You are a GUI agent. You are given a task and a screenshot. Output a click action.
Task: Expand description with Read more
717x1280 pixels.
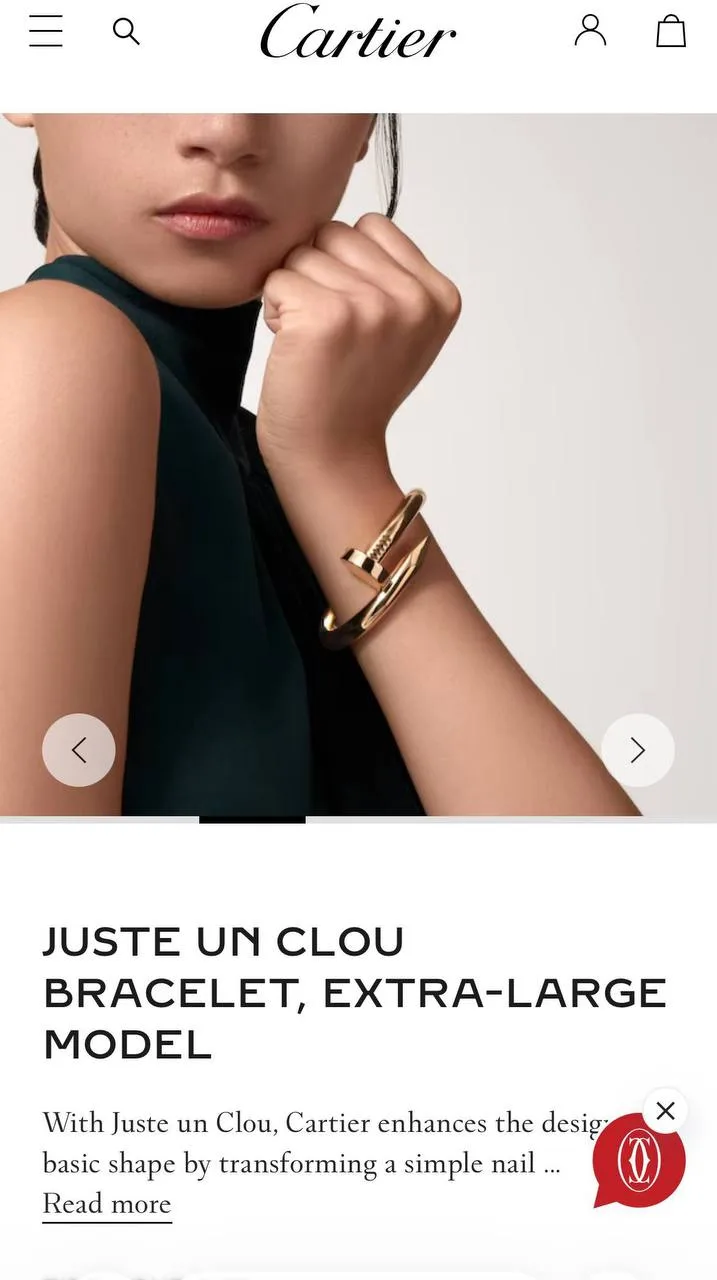tap(107, 1204)
